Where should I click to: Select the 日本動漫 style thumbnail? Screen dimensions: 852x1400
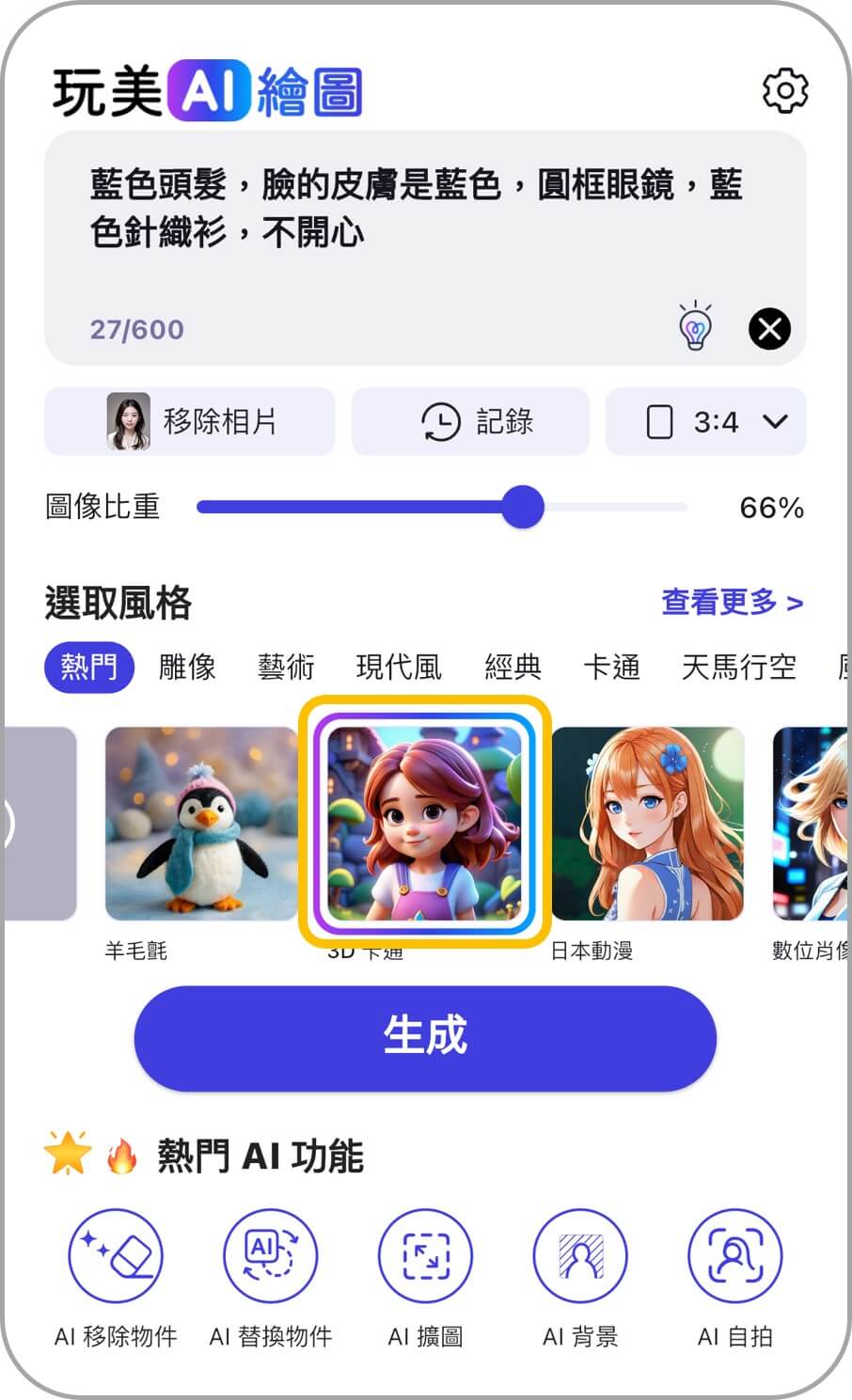(x=648, y=823)
